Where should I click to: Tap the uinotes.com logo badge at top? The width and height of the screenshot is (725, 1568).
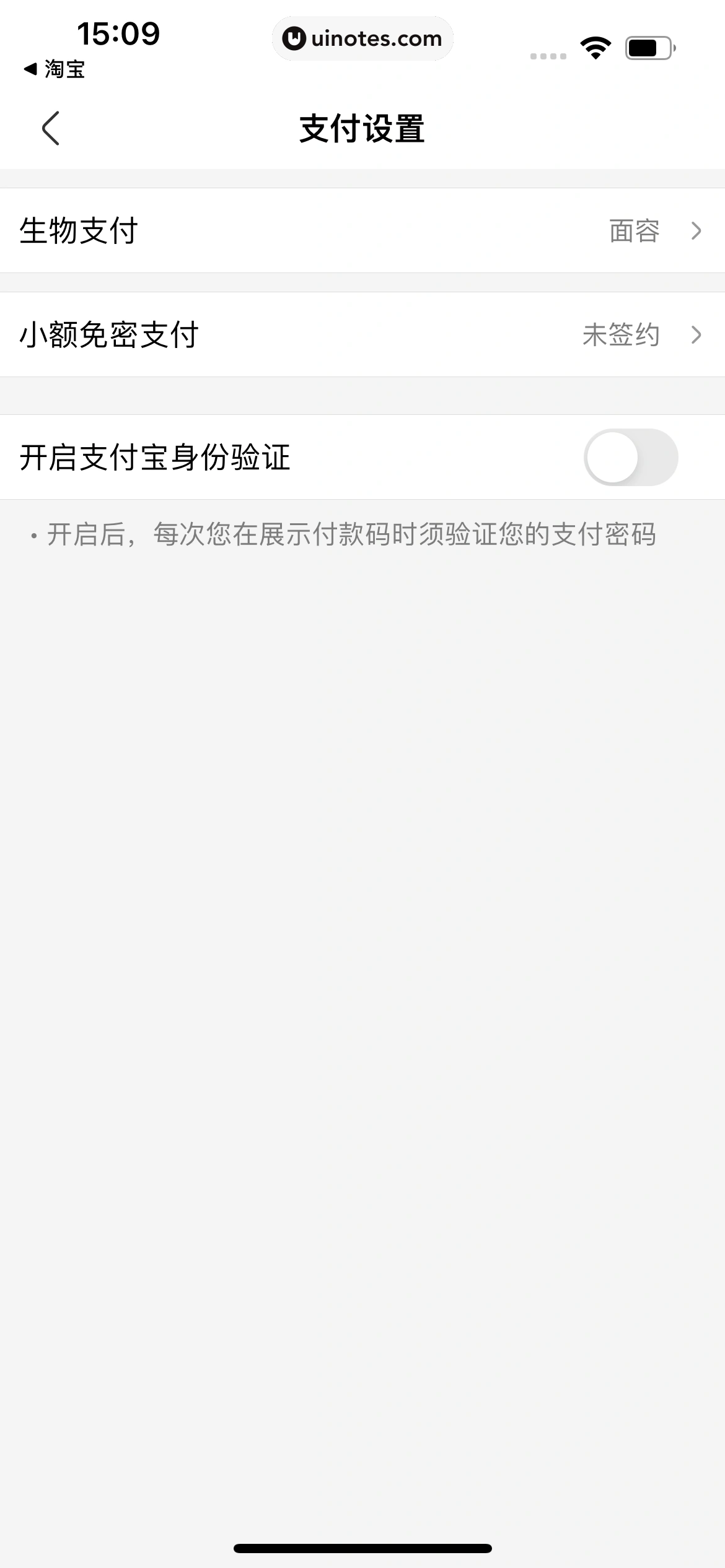click(362, 38)
